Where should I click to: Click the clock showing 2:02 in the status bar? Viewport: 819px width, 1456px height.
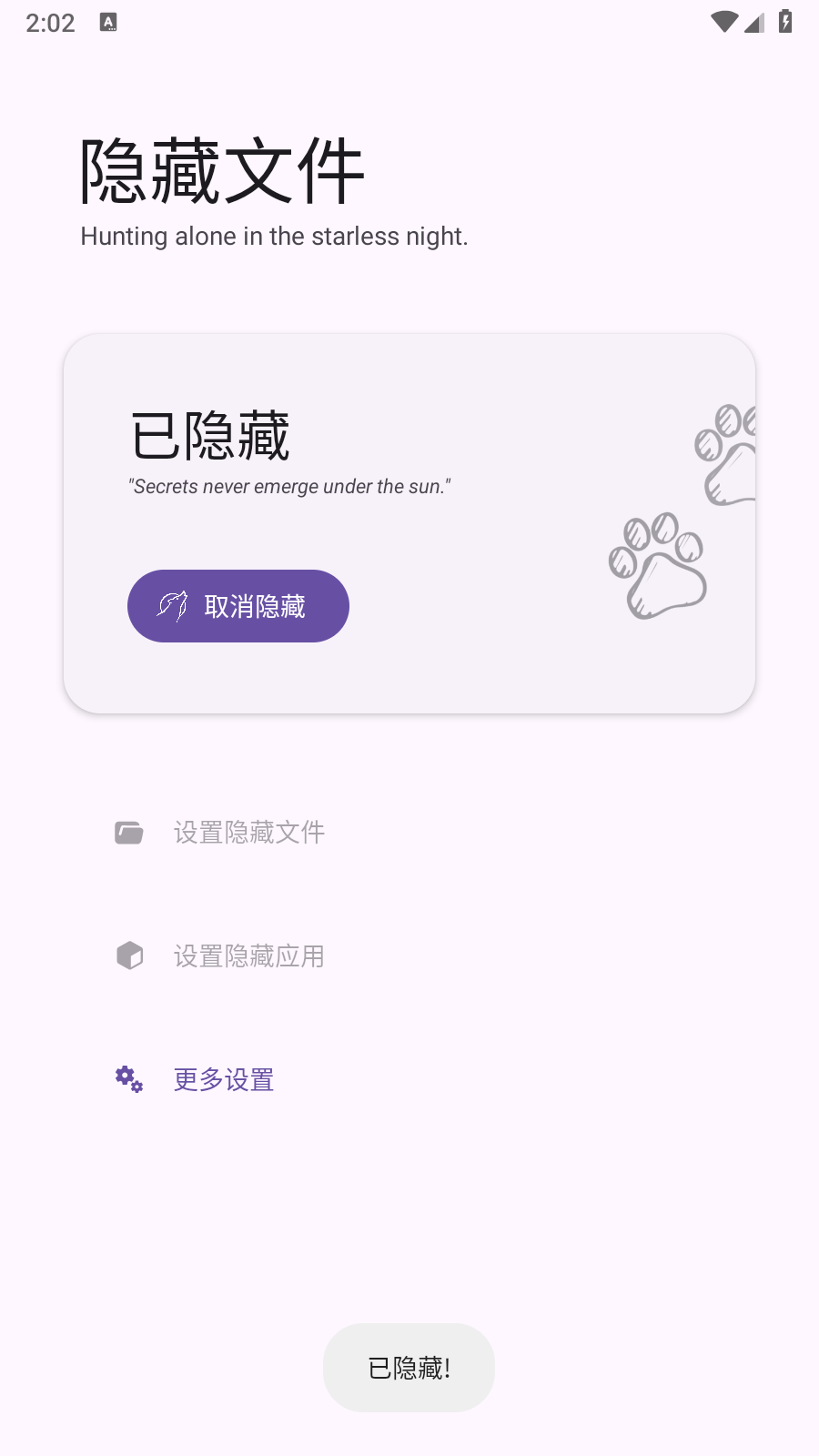pos(52,23)
